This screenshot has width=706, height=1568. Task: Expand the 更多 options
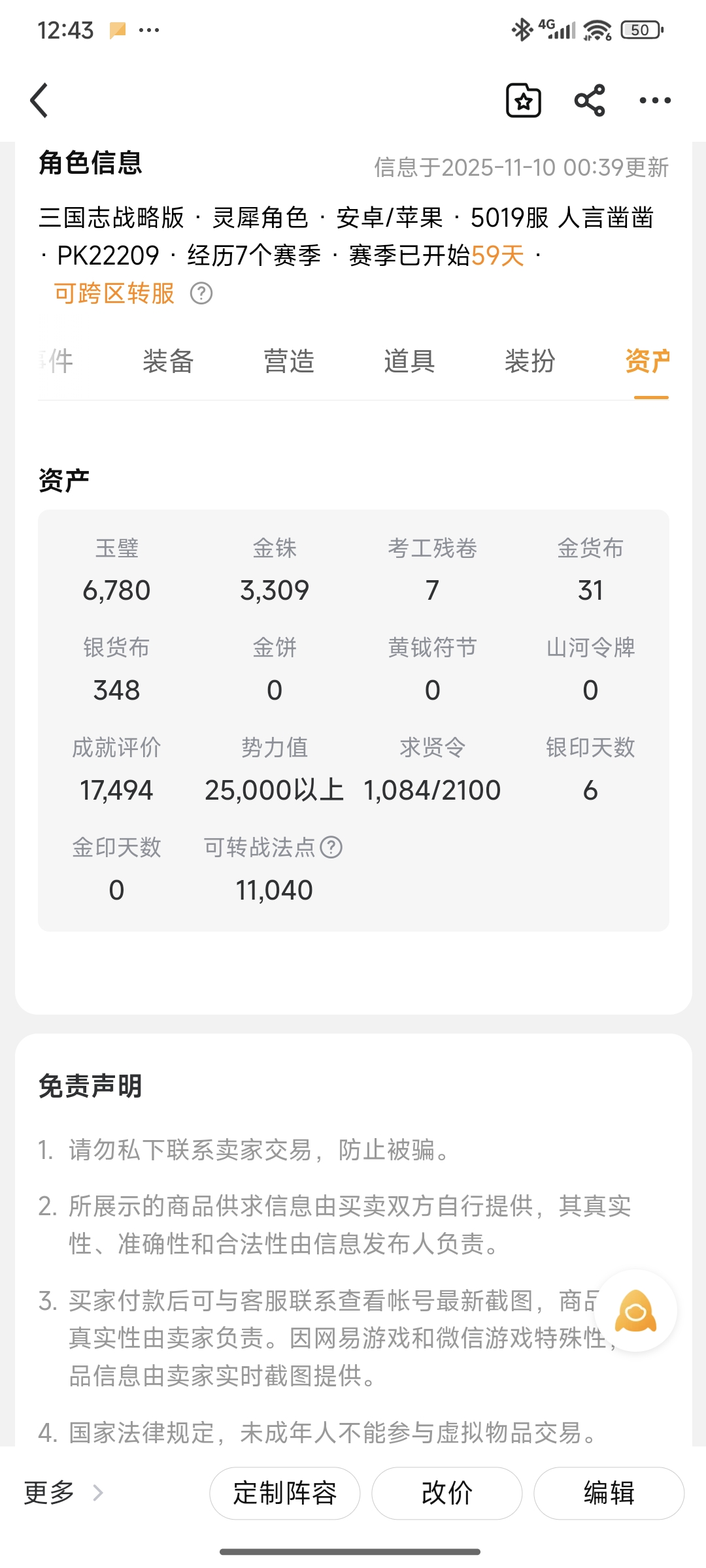point(63,1493)
